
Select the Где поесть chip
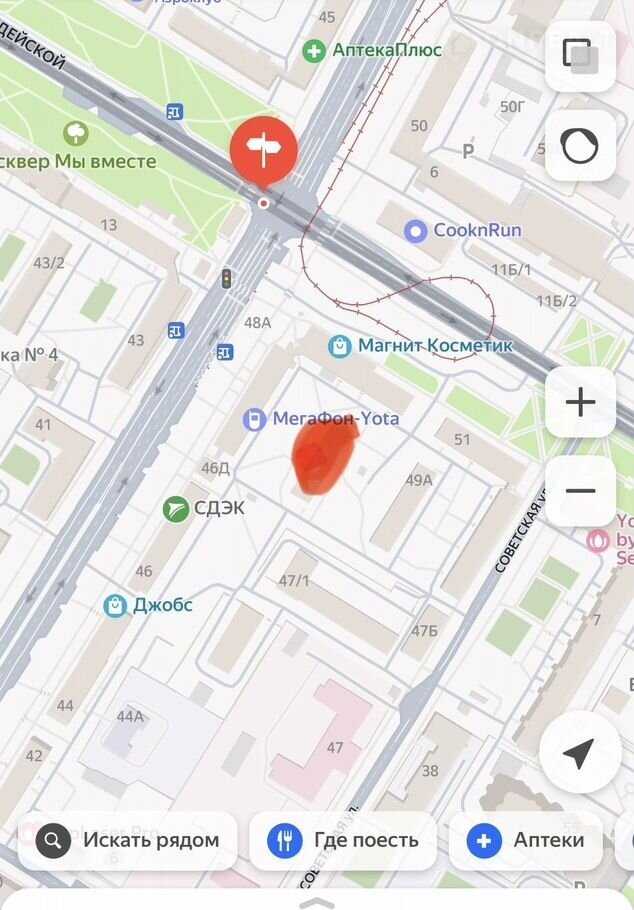pyautogui.click(x=343, y=840)
